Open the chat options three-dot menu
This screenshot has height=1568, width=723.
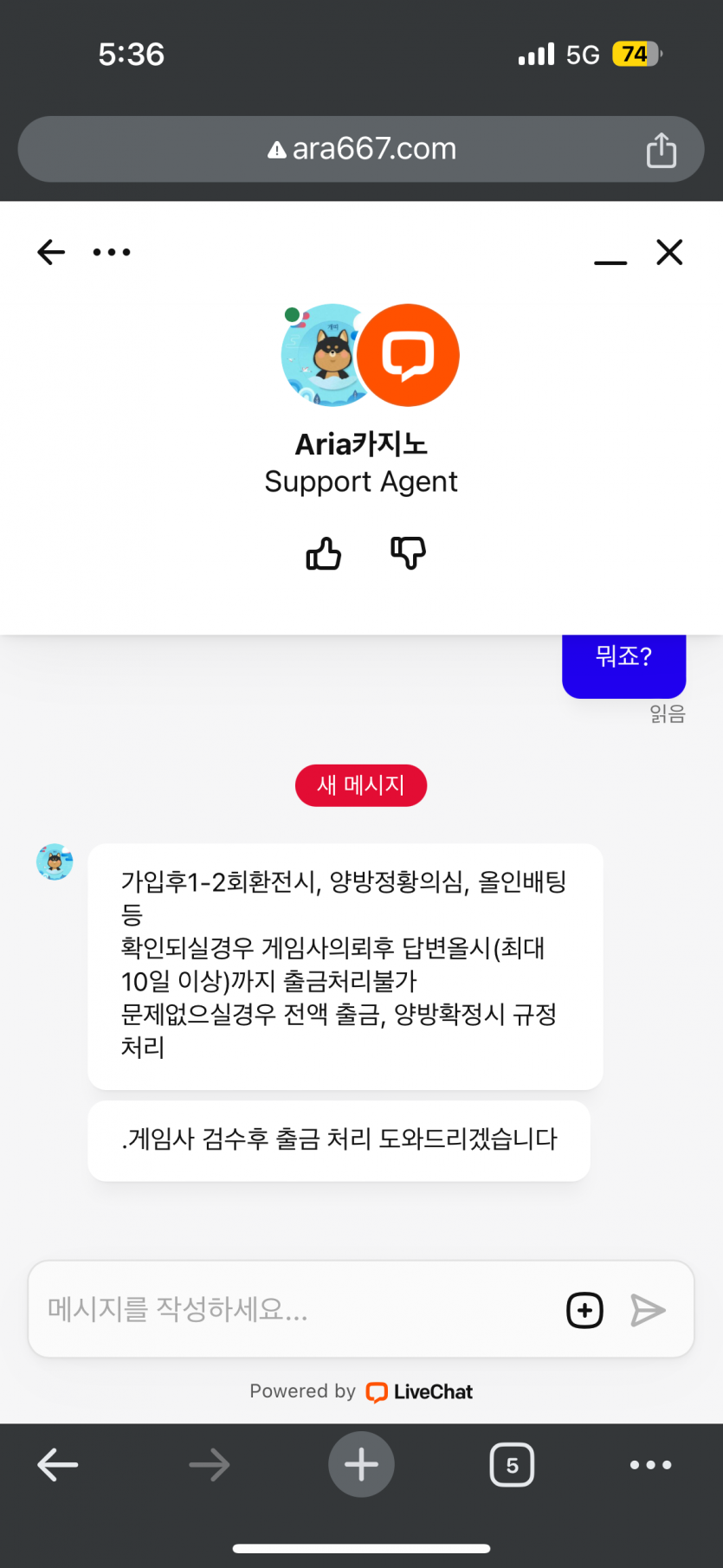pyautogui.click(x=112, y=252)
